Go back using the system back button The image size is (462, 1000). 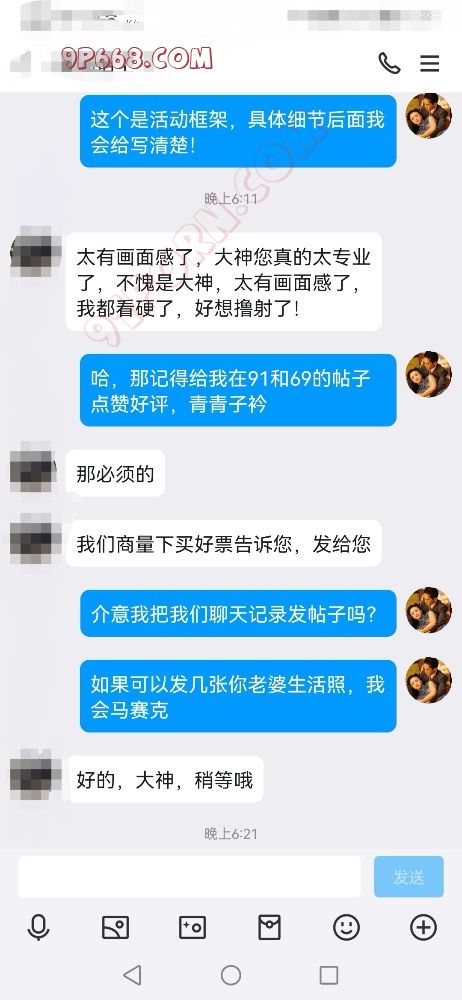point(132,974)
